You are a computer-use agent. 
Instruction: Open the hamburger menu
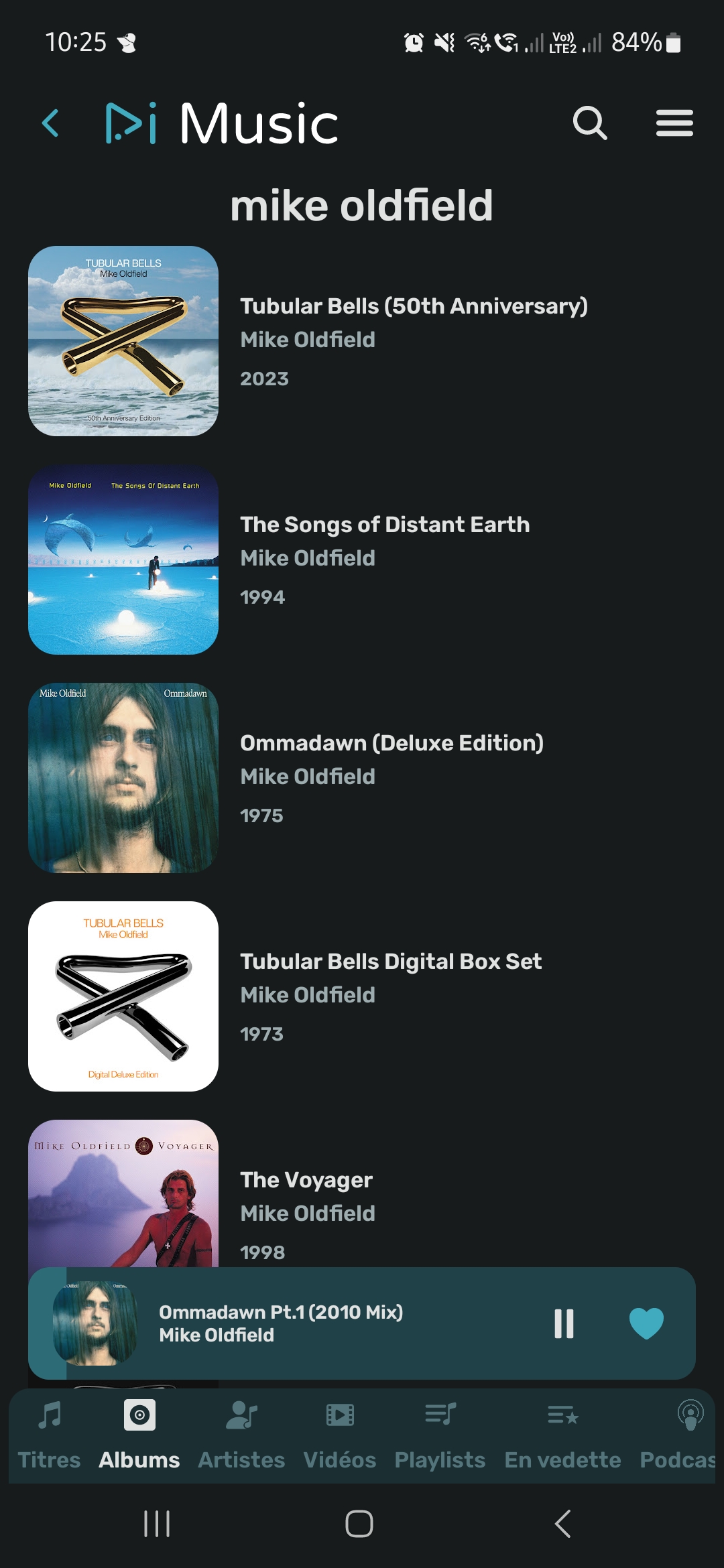click(674, 123)
